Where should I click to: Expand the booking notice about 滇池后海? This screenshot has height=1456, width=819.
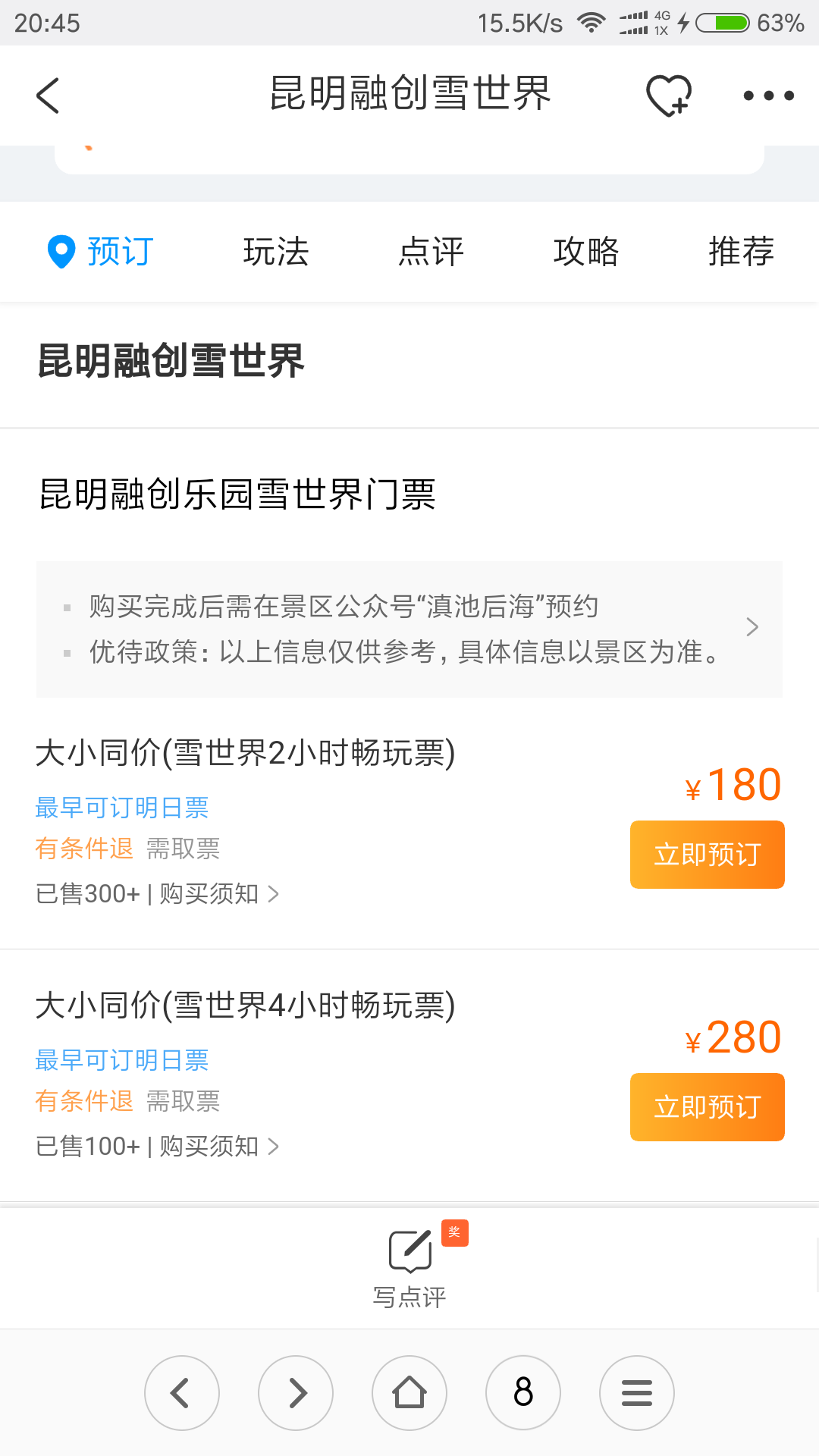coord(409,629)
